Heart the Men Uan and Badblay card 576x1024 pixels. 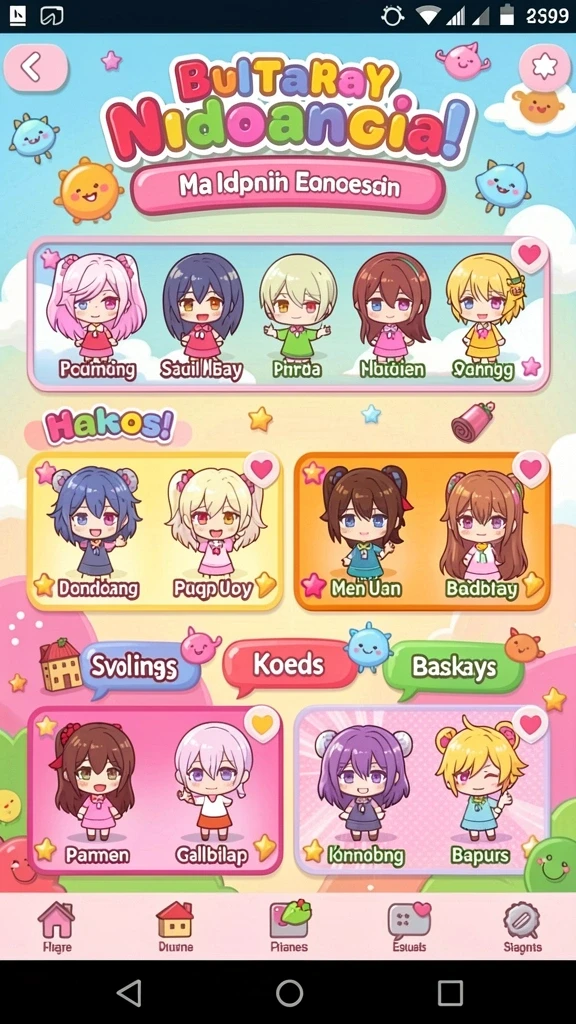coord(530,469)
